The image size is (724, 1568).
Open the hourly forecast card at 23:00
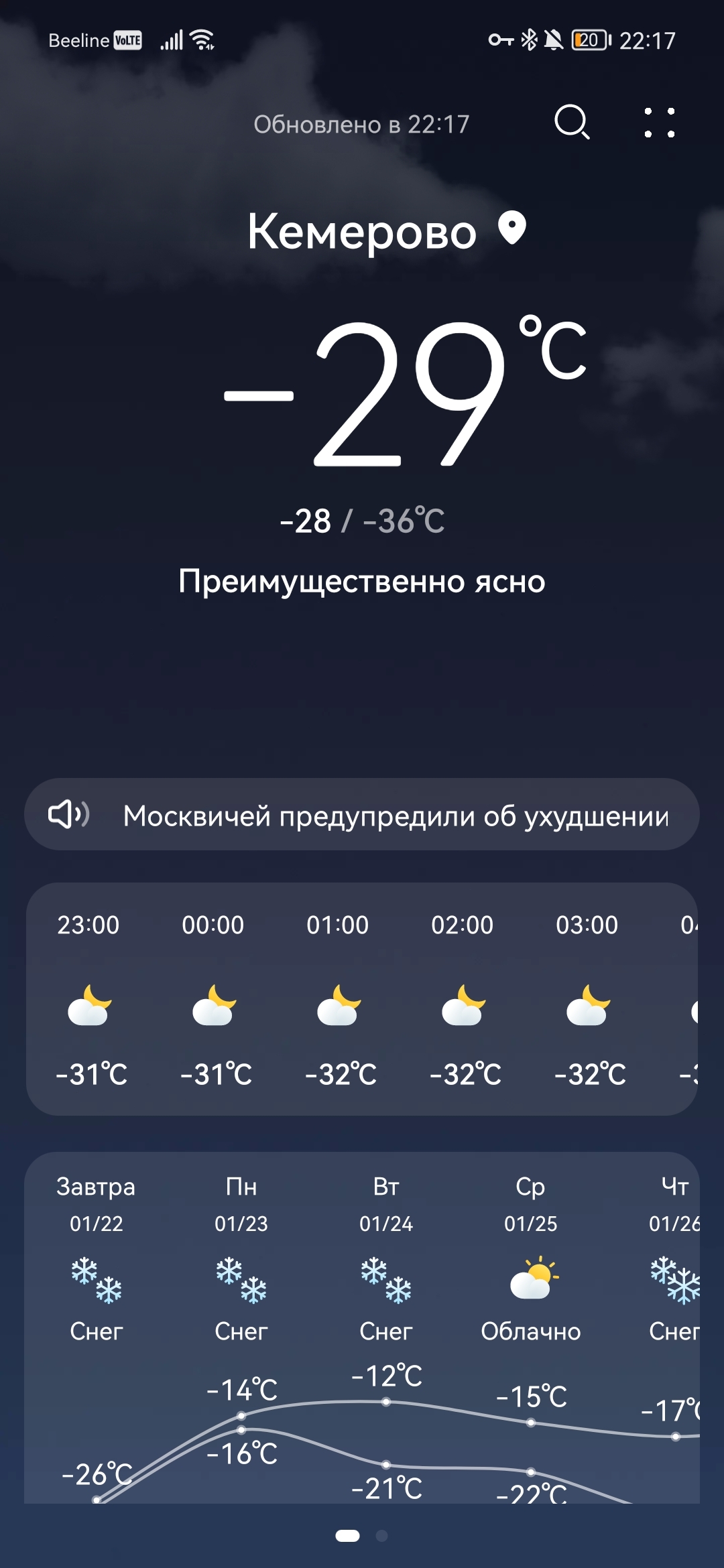(89, 998)
